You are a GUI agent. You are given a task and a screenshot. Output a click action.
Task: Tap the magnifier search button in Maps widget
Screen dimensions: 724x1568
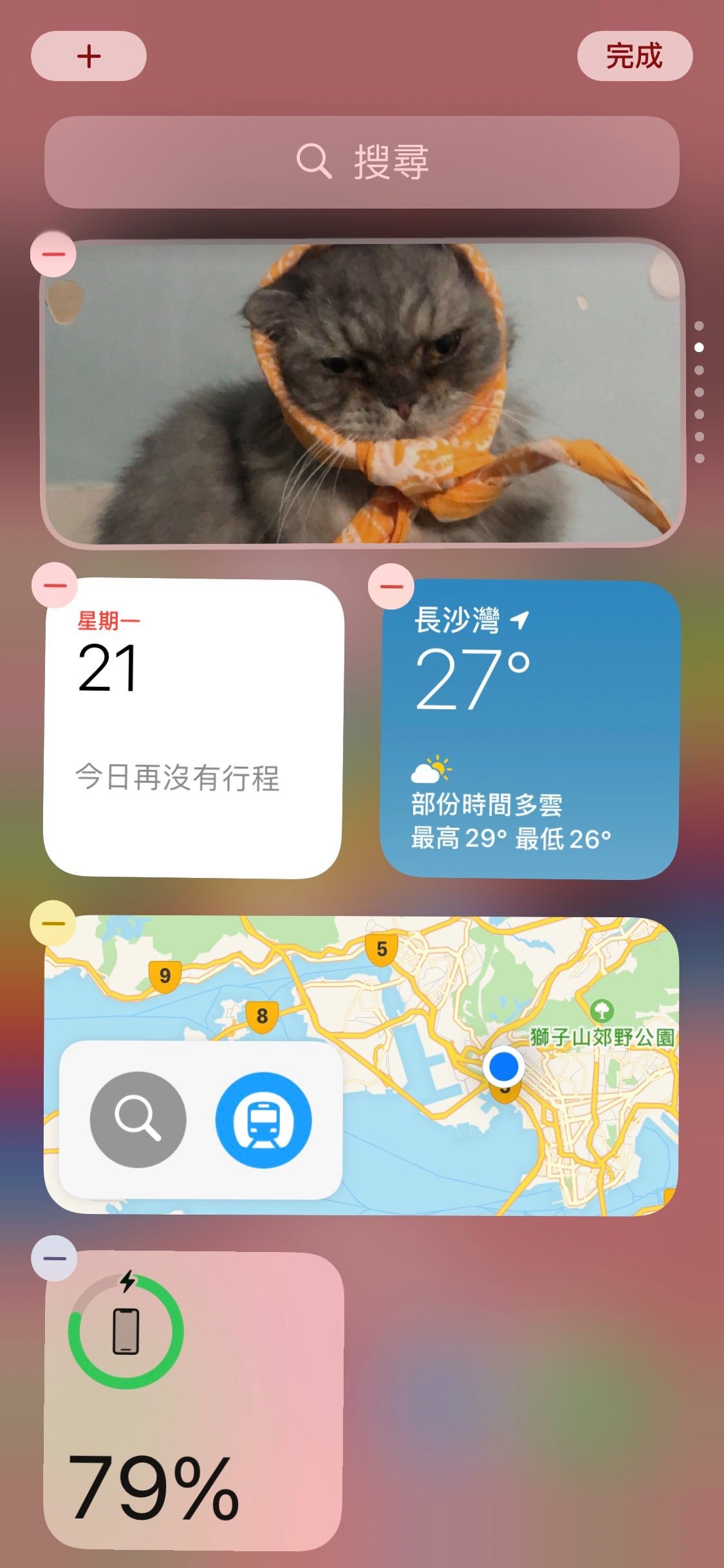click(x=138, y=1119)
